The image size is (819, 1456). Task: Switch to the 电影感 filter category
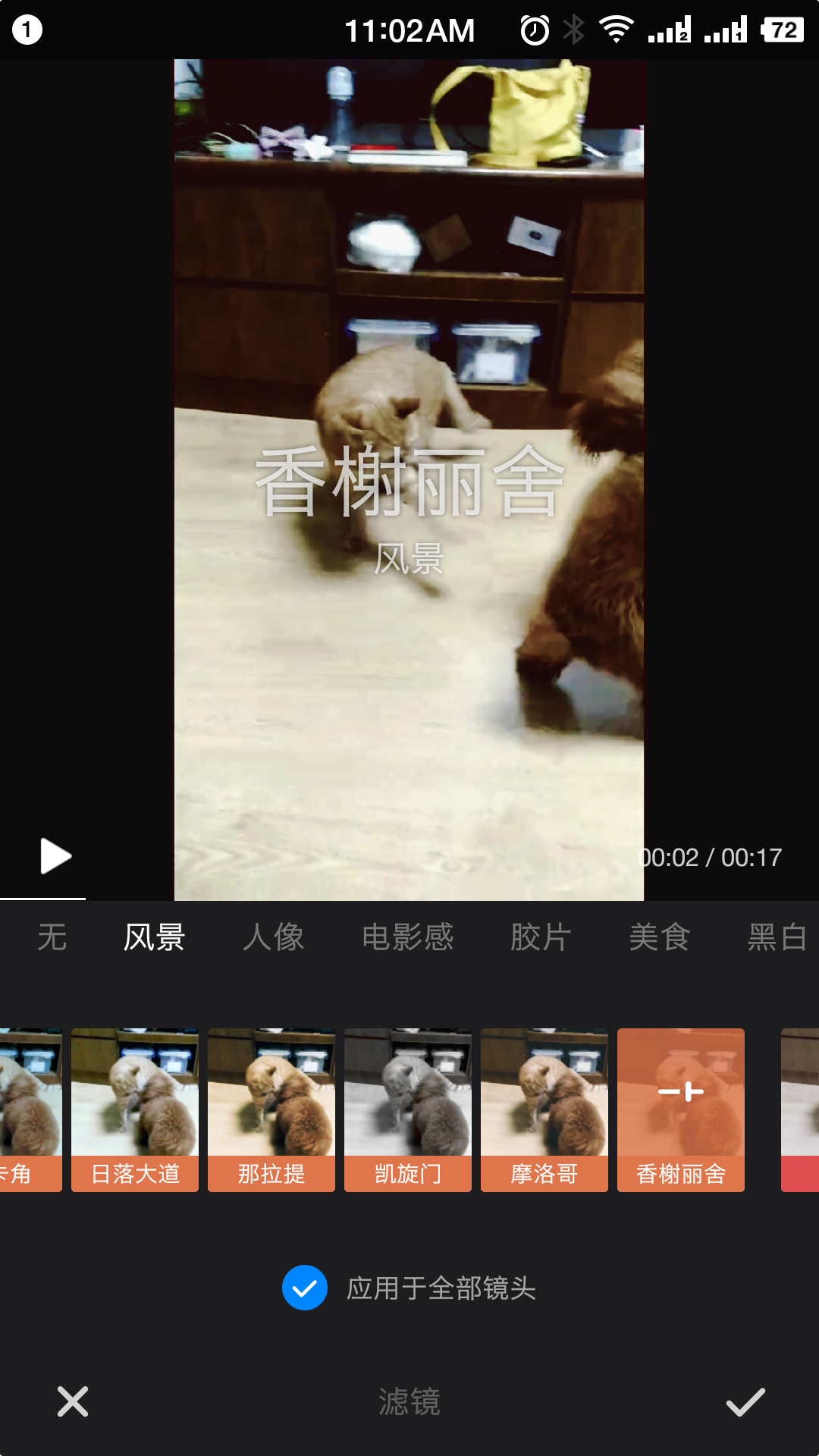click(407, 937)
